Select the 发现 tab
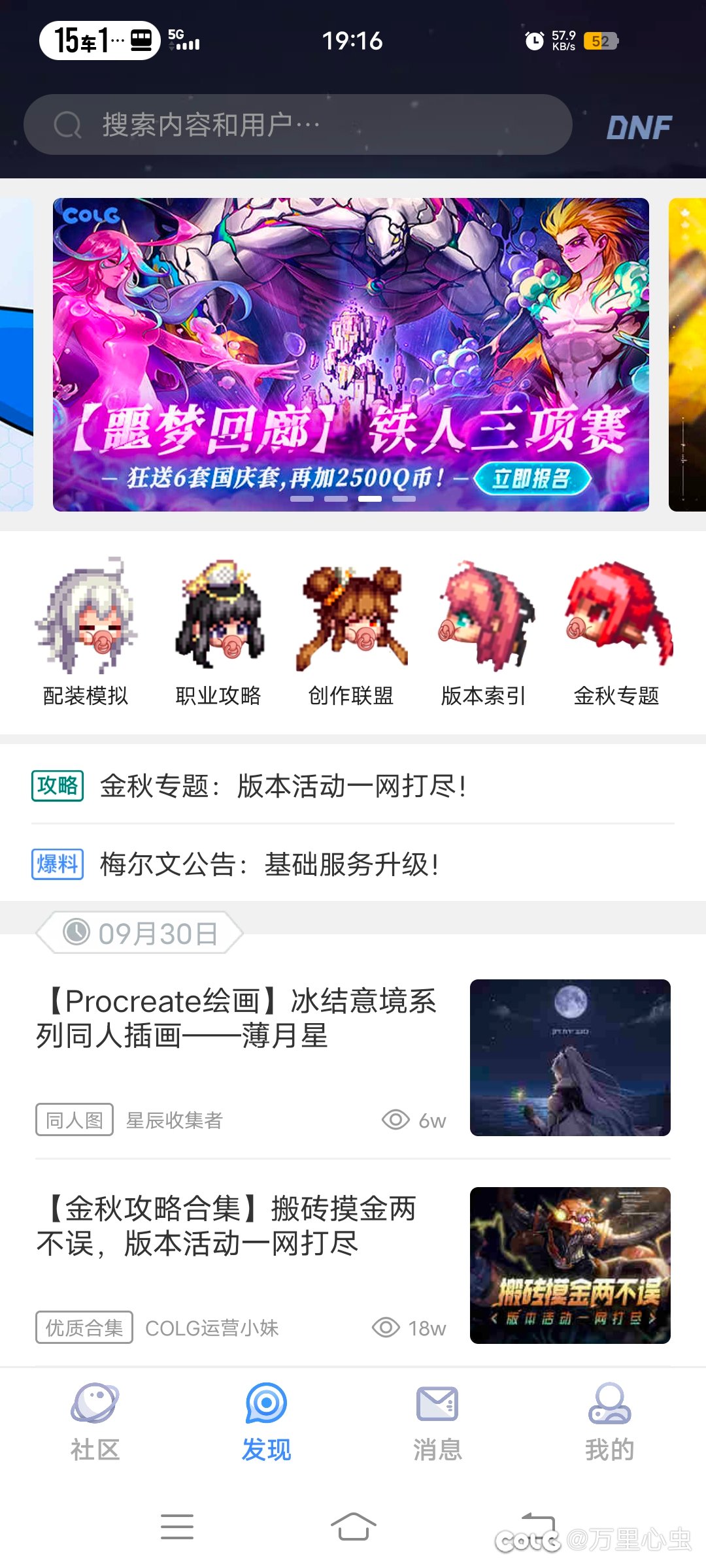 [266, 1422]
